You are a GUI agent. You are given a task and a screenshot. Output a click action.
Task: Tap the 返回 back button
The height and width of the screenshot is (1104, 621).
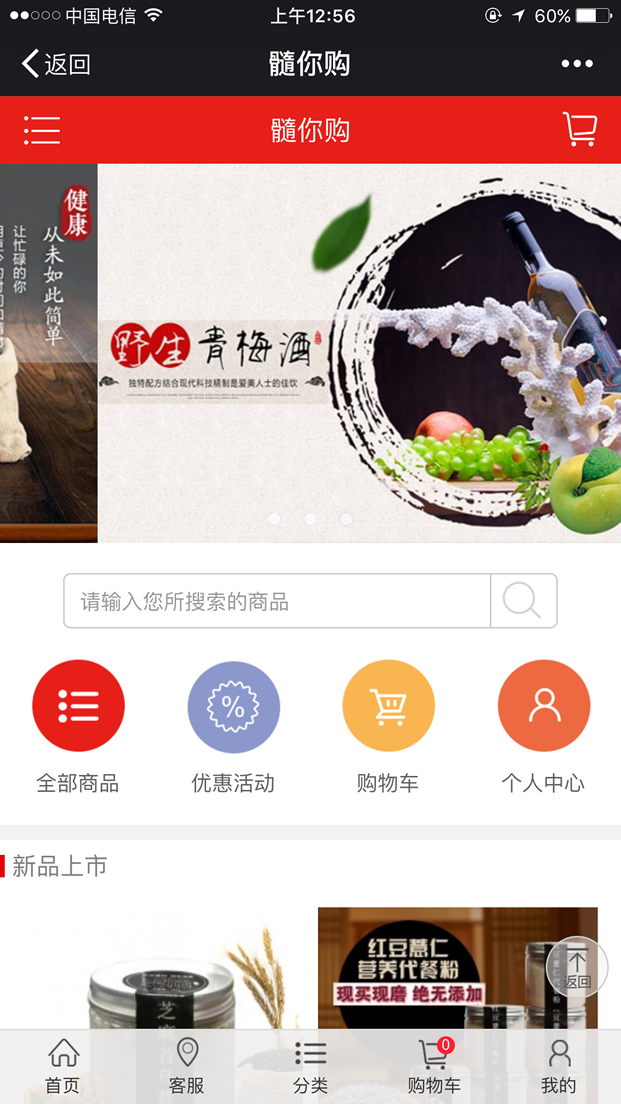(56, 64)
